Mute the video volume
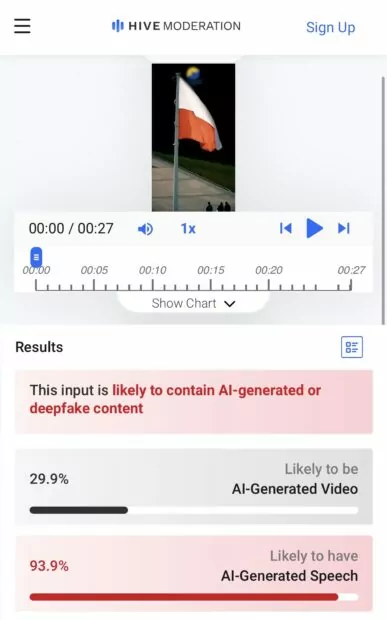387x620 pixels. click(x=145, y=229)
